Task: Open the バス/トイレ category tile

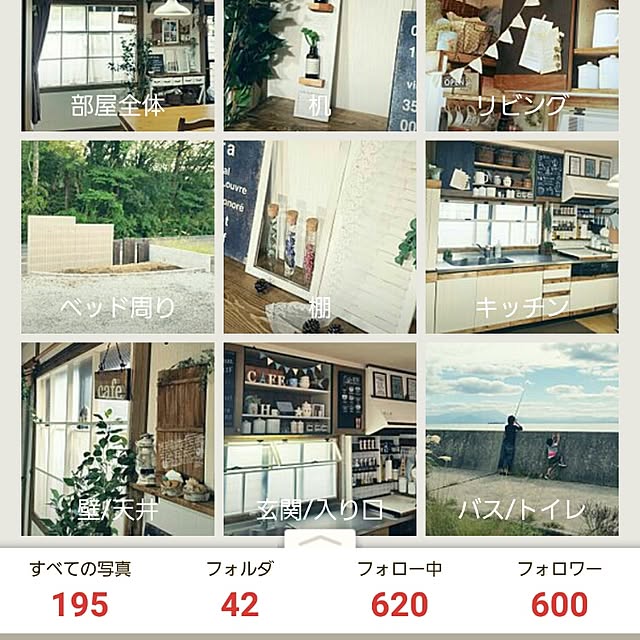Action: [522, 440]
